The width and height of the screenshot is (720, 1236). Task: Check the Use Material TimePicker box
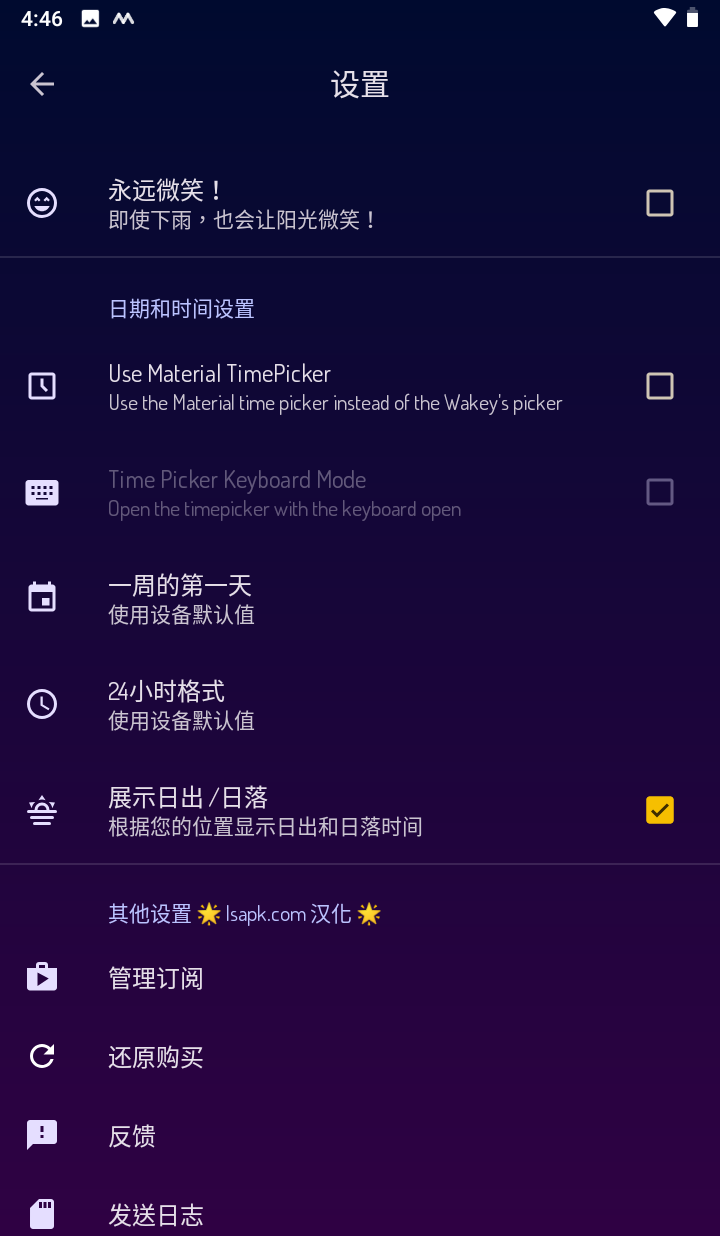pyautogui.click(x=659, y=386)
